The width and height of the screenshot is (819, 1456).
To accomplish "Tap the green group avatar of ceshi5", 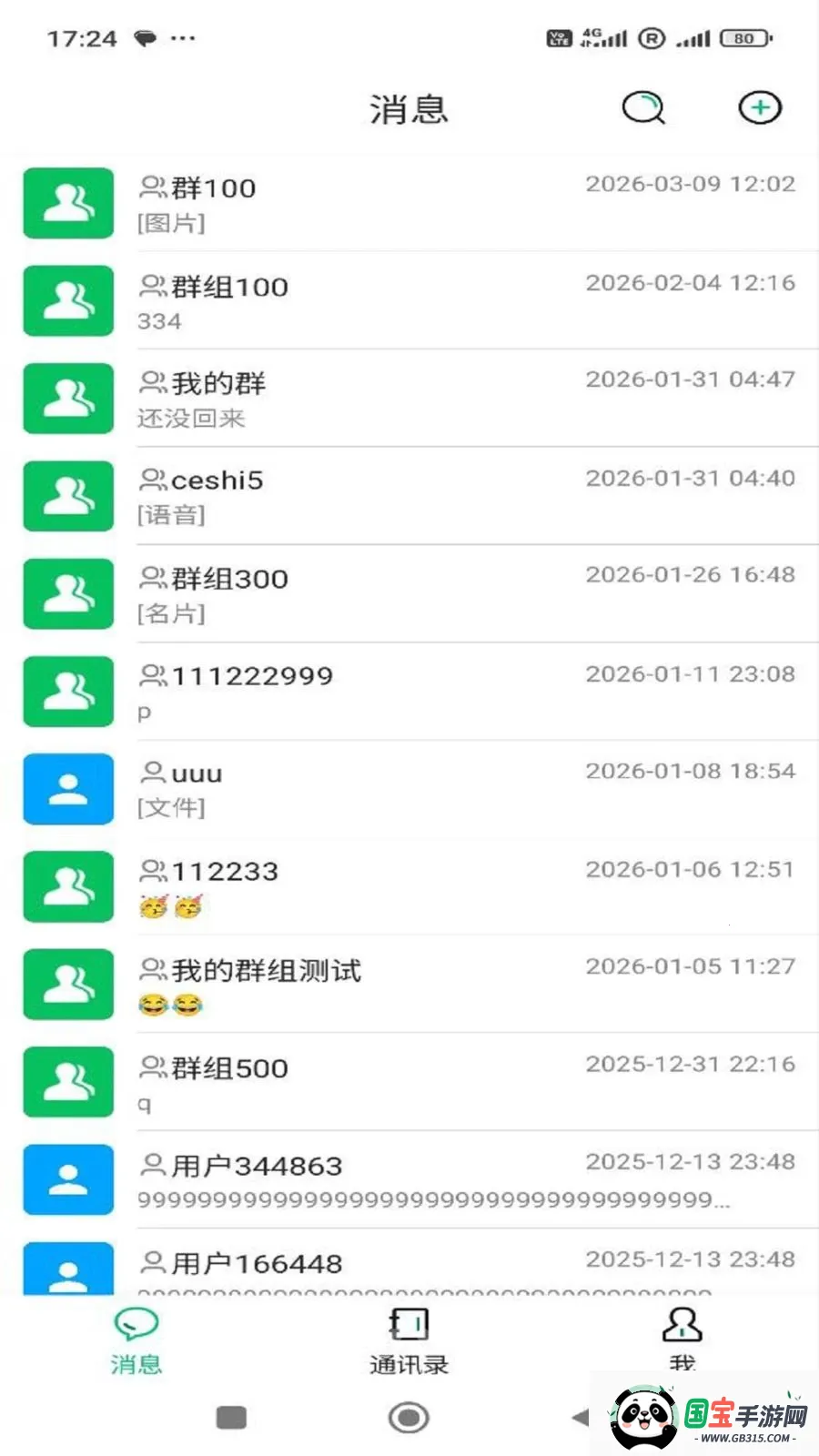I will coord(68,496).
